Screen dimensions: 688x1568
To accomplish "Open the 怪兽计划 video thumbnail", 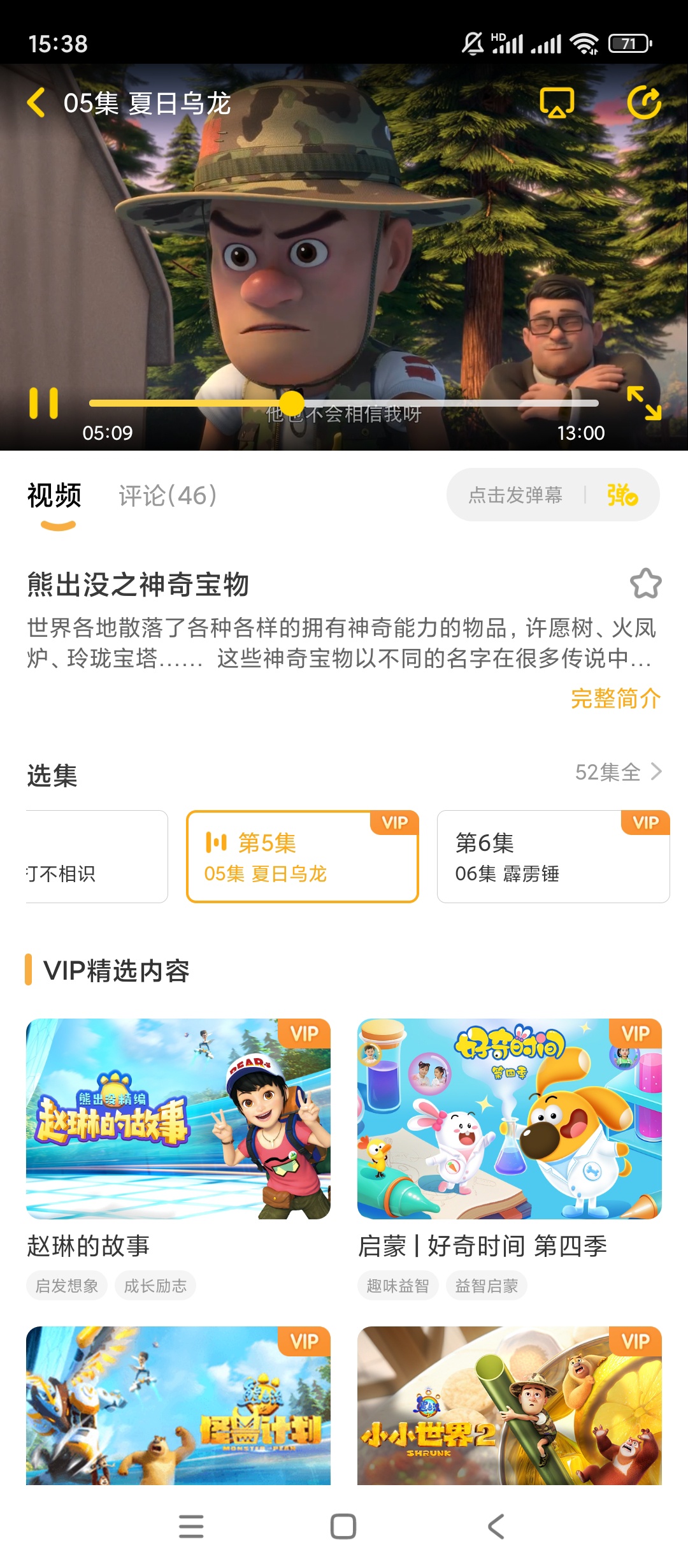I will pos(178,1405).
